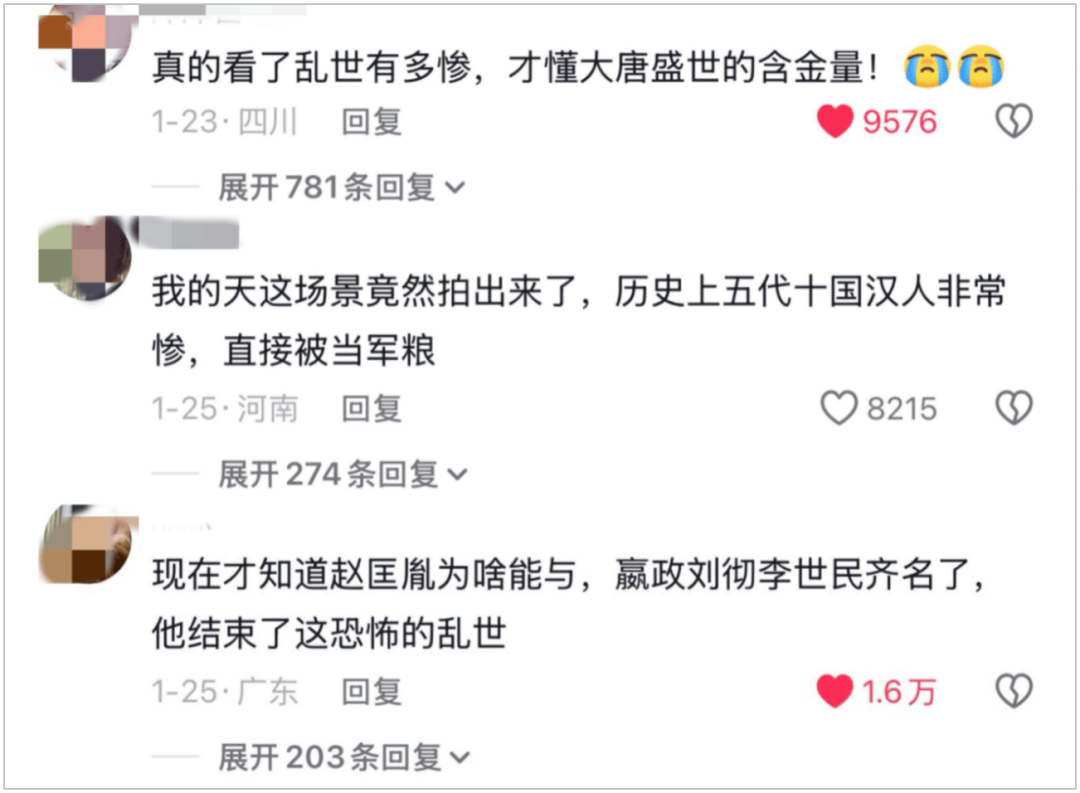Dislike the comment about 赵匡胤
Screen dimensions: 1080x793
coord(1013,692)
